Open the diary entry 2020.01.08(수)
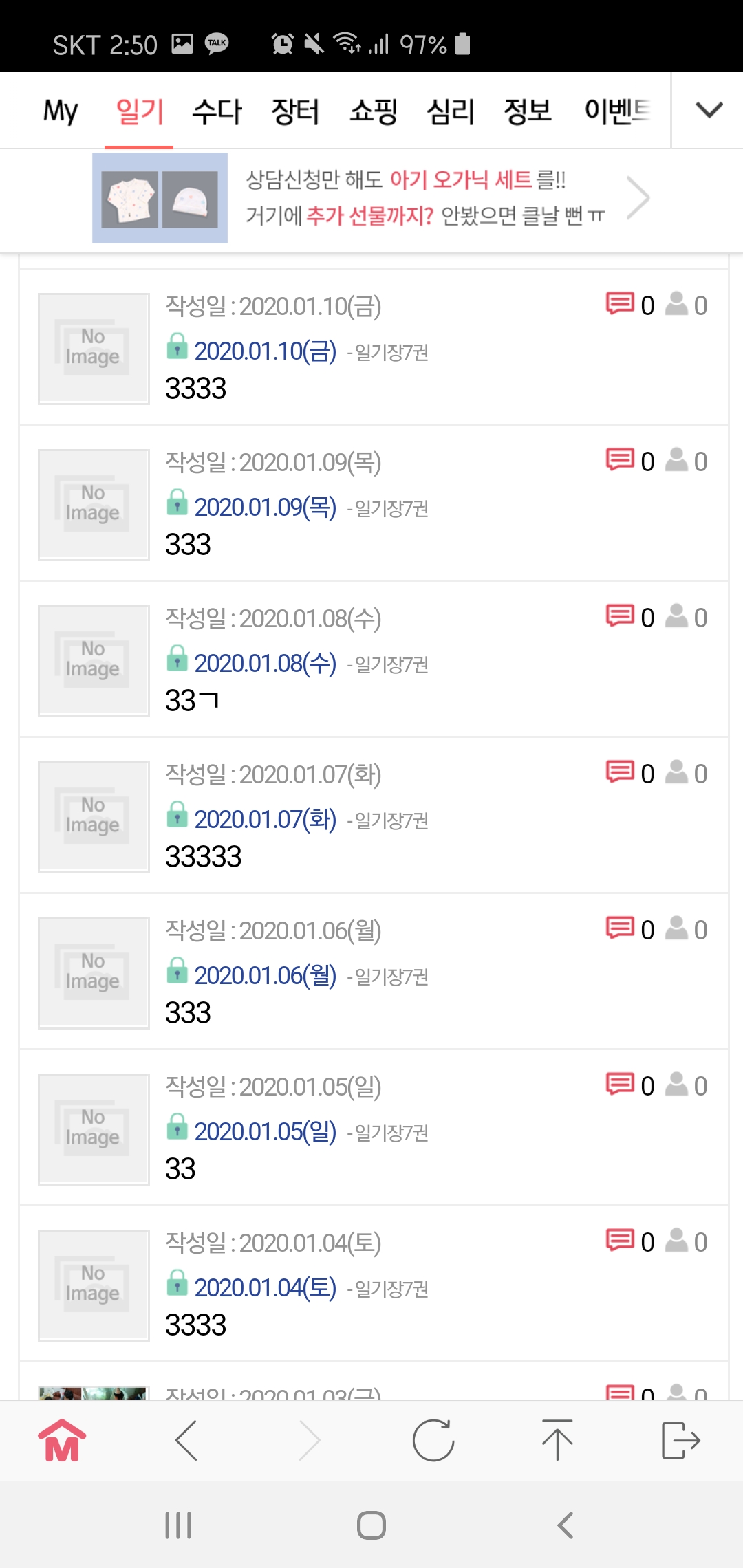Screen dimensions: 743x1568 tap(266, 664)
